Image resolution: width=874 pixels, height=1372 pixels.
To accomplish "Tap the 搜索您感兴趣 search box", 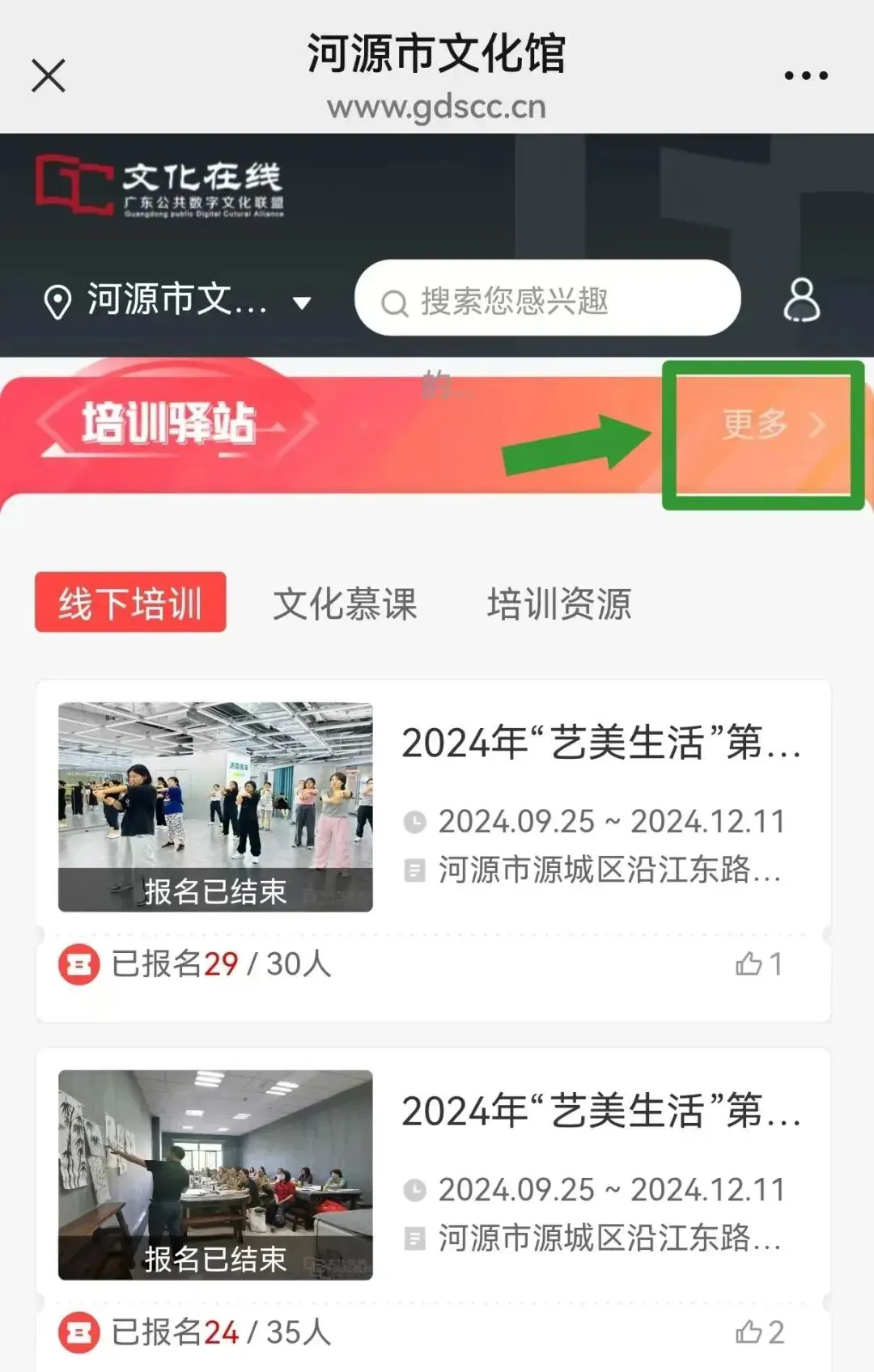I will coord(547,299).
